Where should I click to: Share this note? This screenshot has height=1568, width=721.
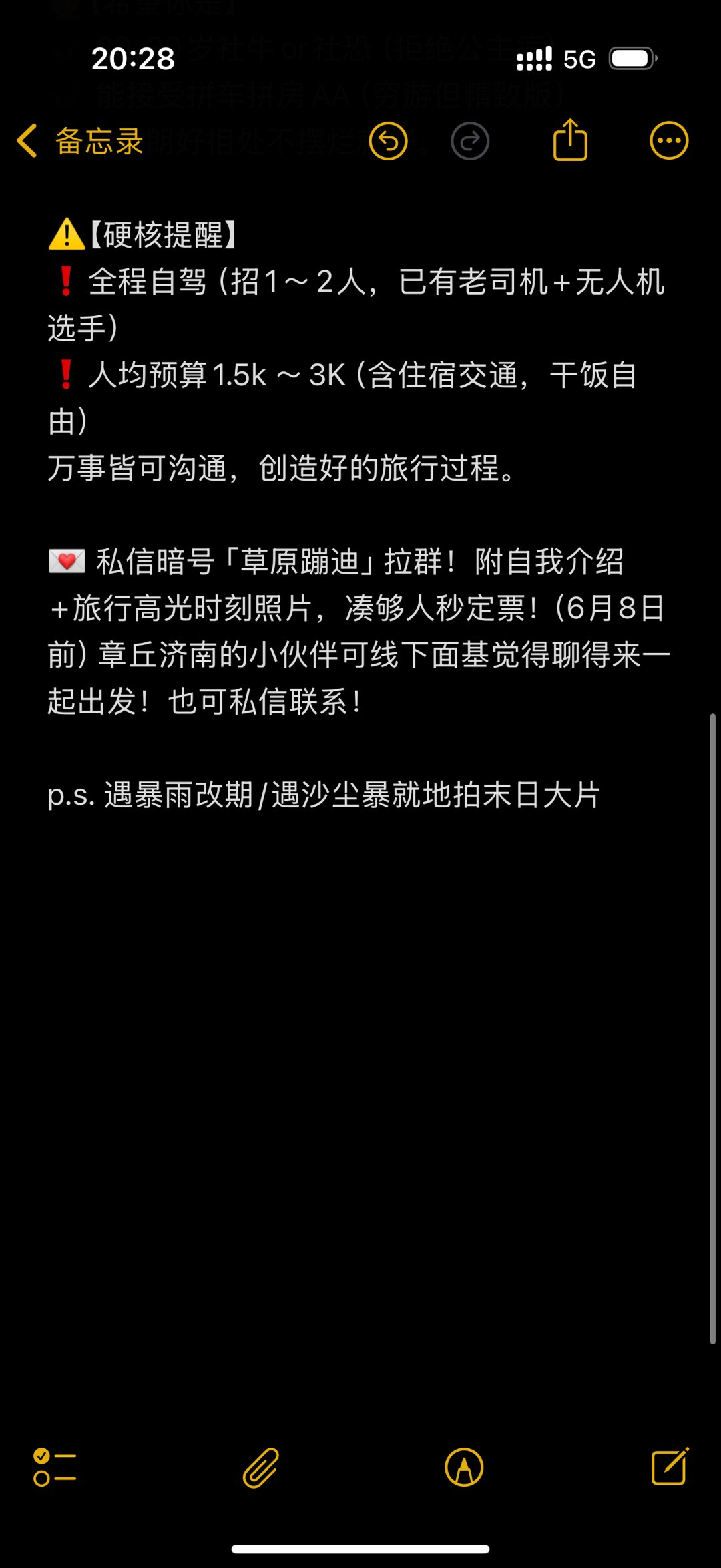(570, 140)
